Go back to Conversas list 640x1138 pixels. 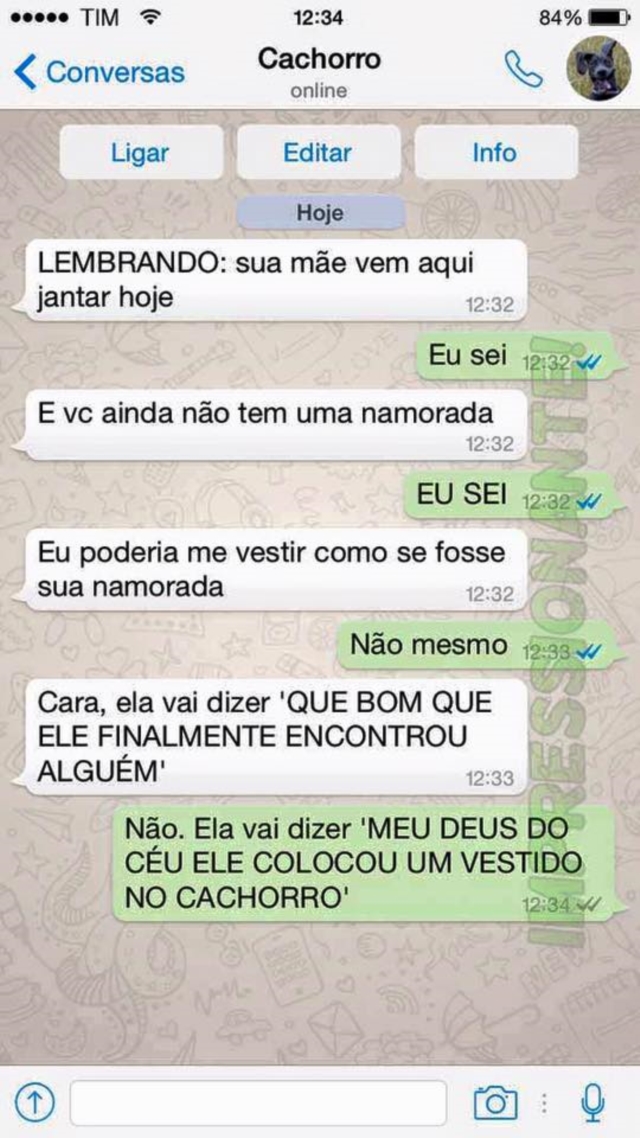(x=98, y=72)
